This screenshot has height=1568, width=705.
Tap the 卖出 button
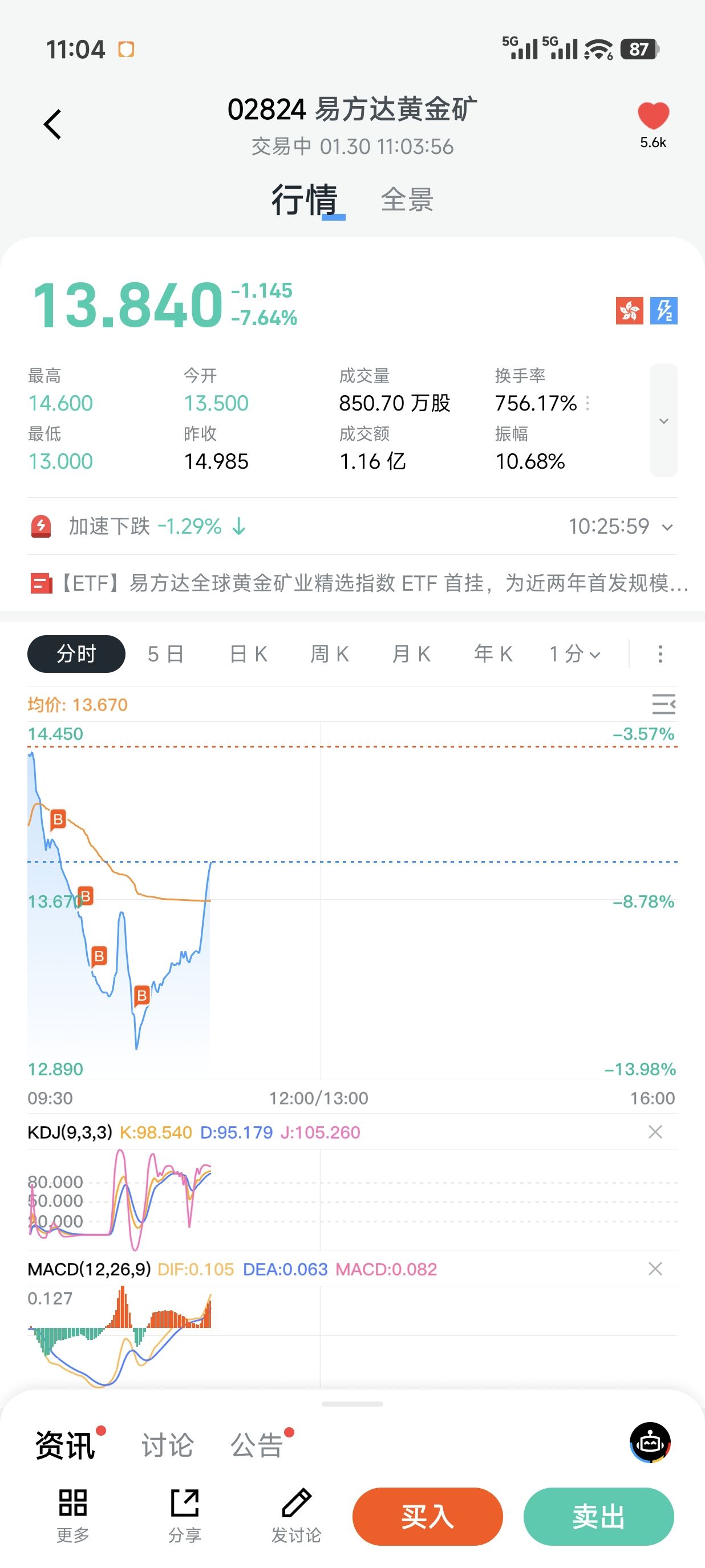[598, 1516]
